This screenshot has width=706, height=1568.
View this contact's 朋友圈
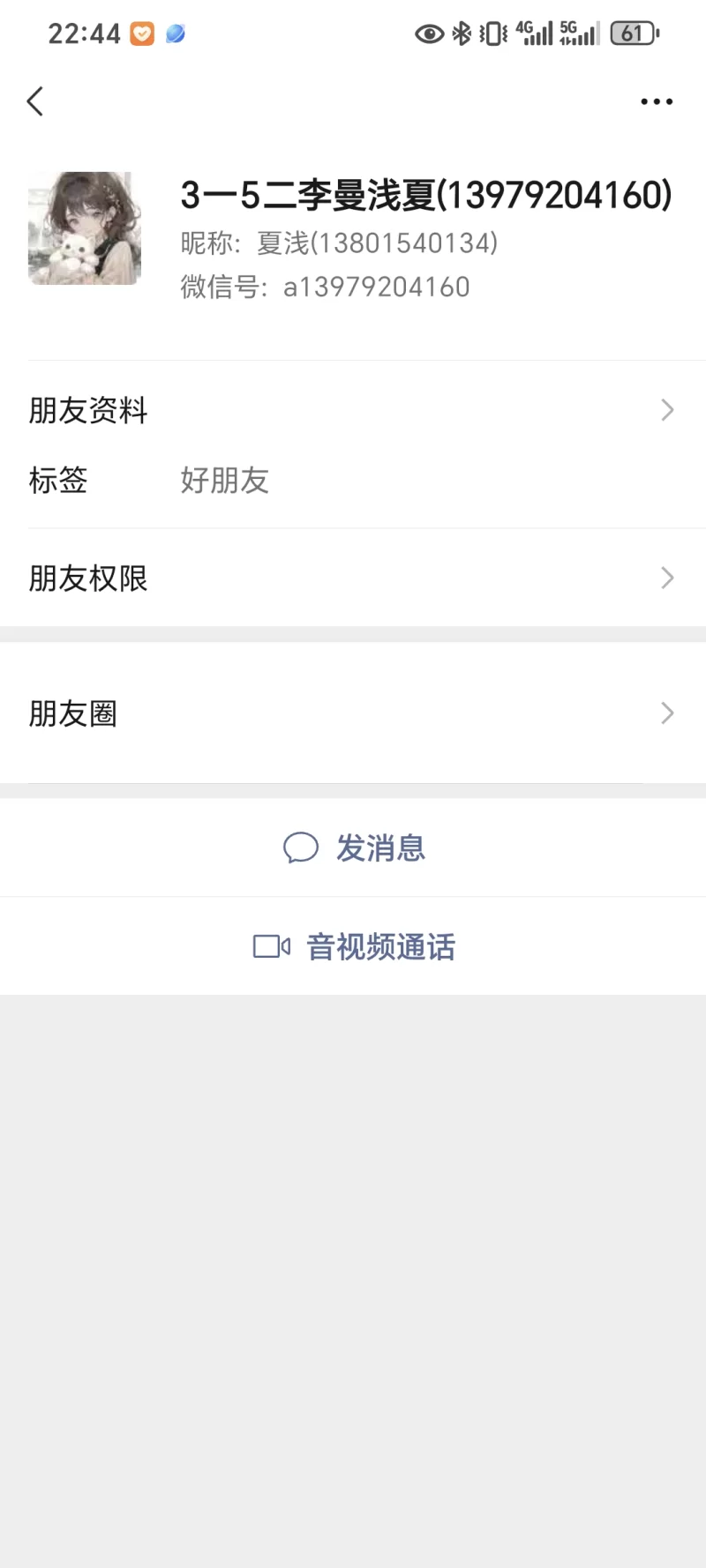tap(353, 713)
